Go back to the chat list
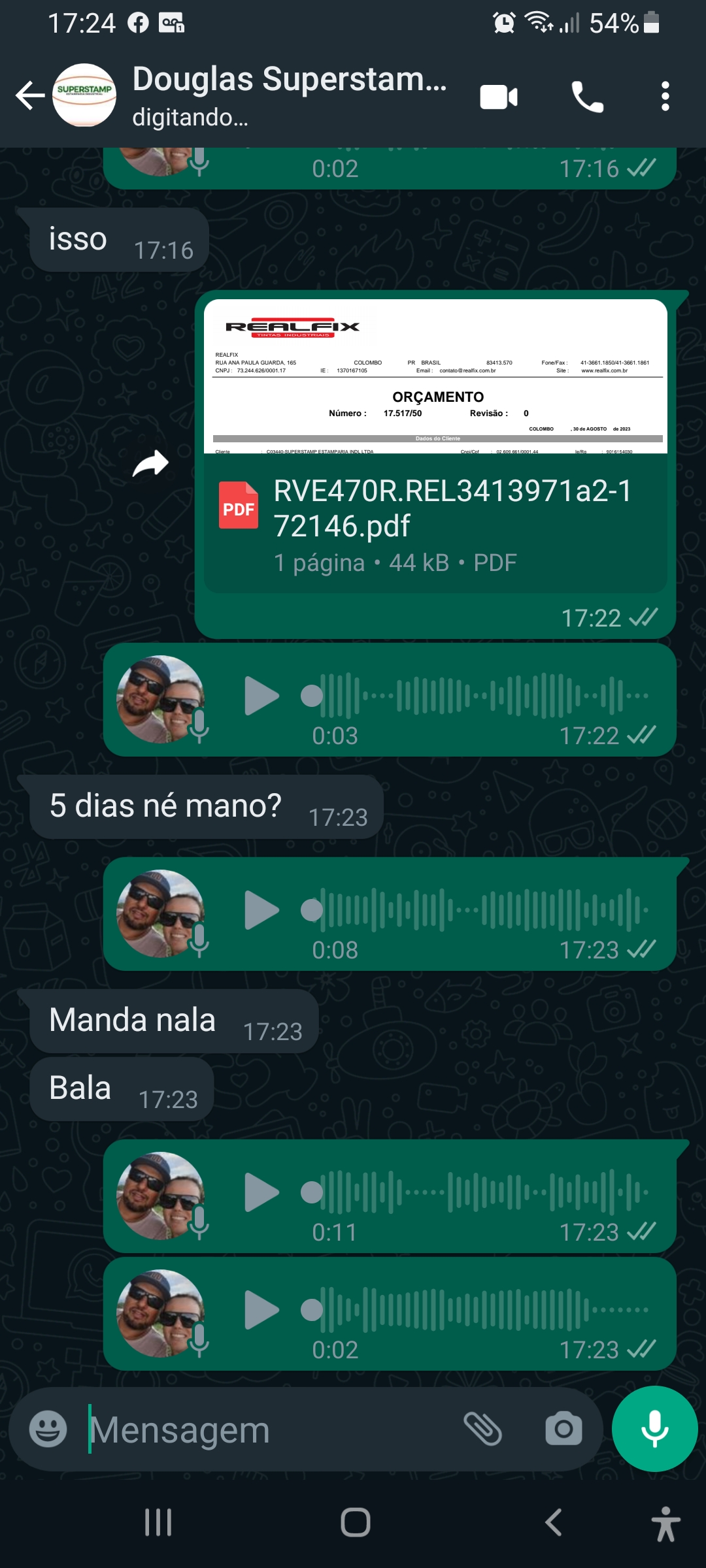The width and height of the screenshot is (706, 1568). pyautogui.click(x=30, y=96)
